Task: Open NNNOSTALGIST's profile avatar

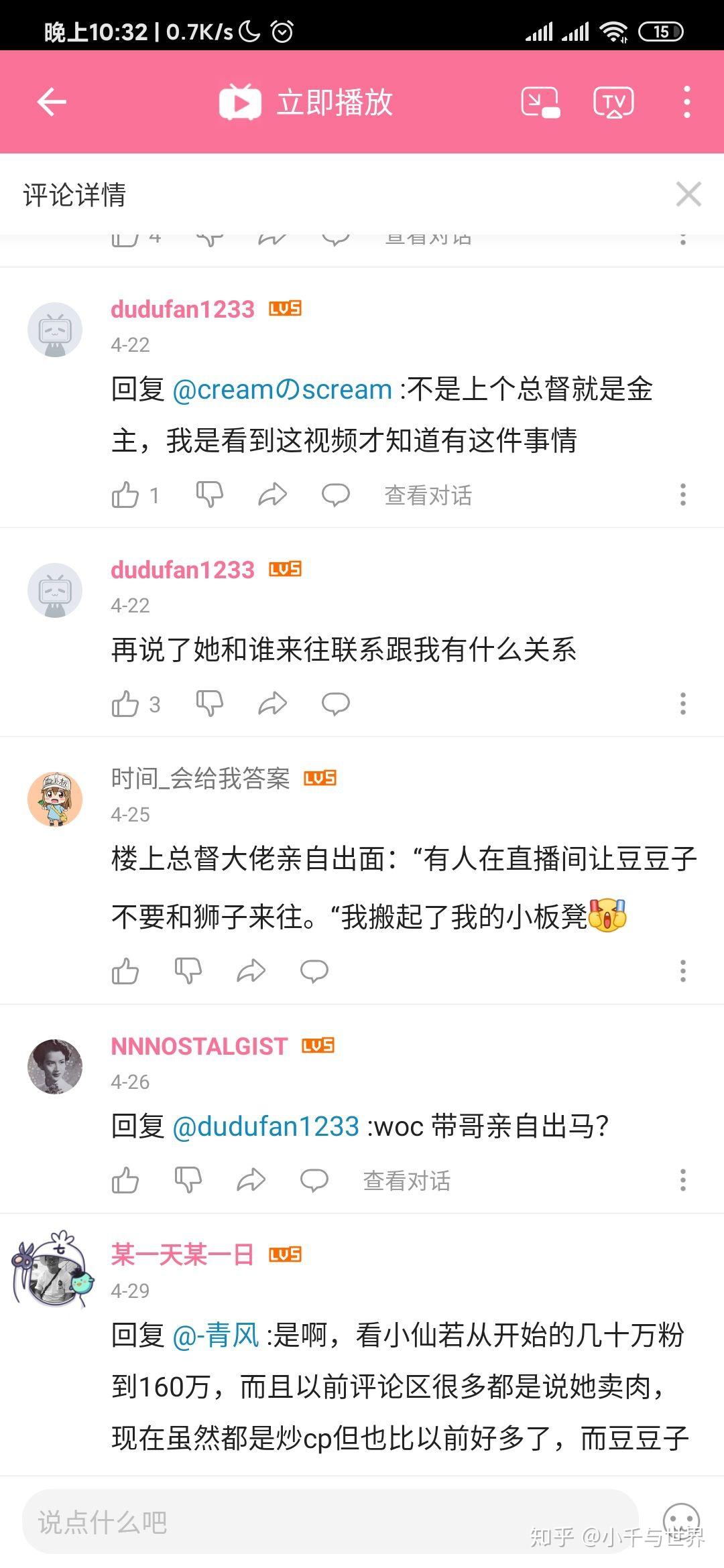Action: click(x=55, y=1066)
